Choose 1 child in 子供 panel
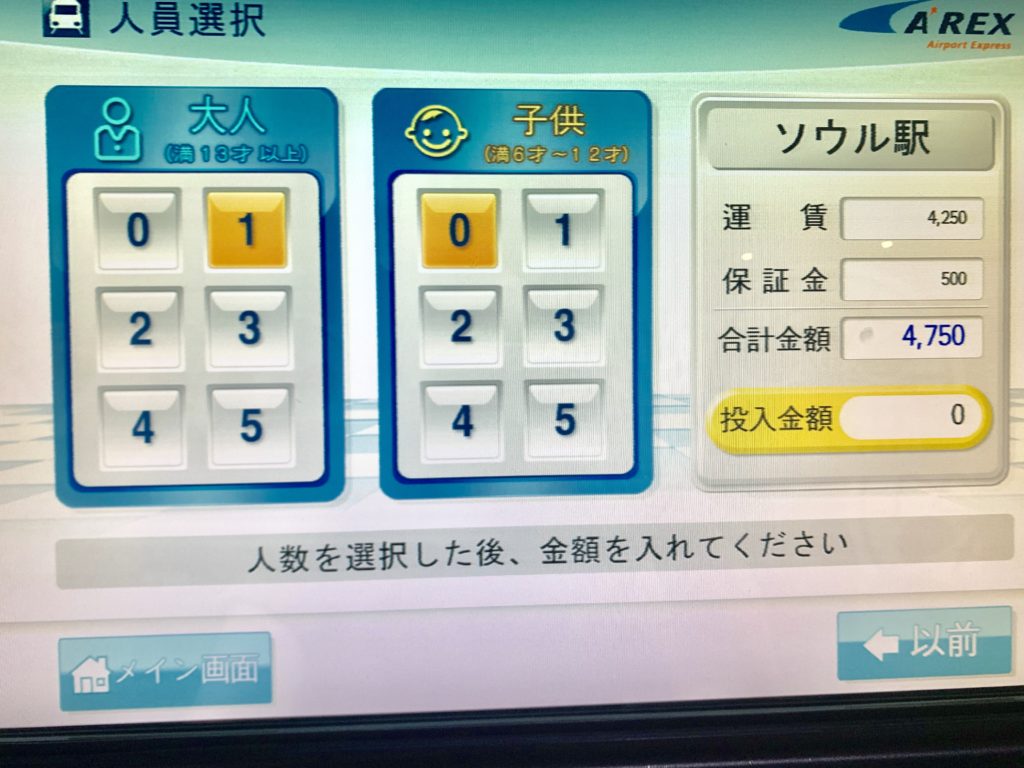 [563, 231]
